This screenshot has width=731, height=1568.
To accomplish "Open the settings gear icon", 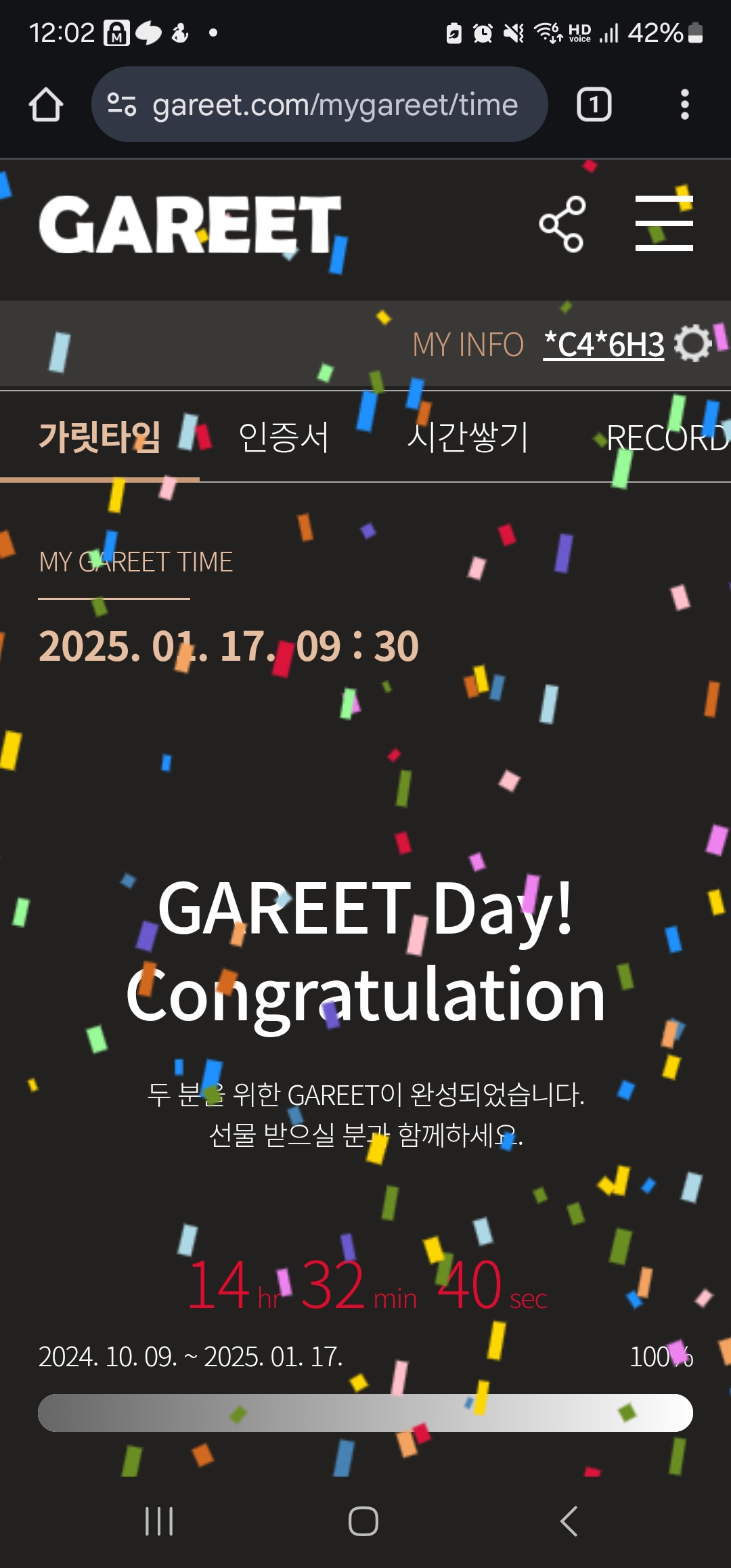I will click(x=692, y=343).
